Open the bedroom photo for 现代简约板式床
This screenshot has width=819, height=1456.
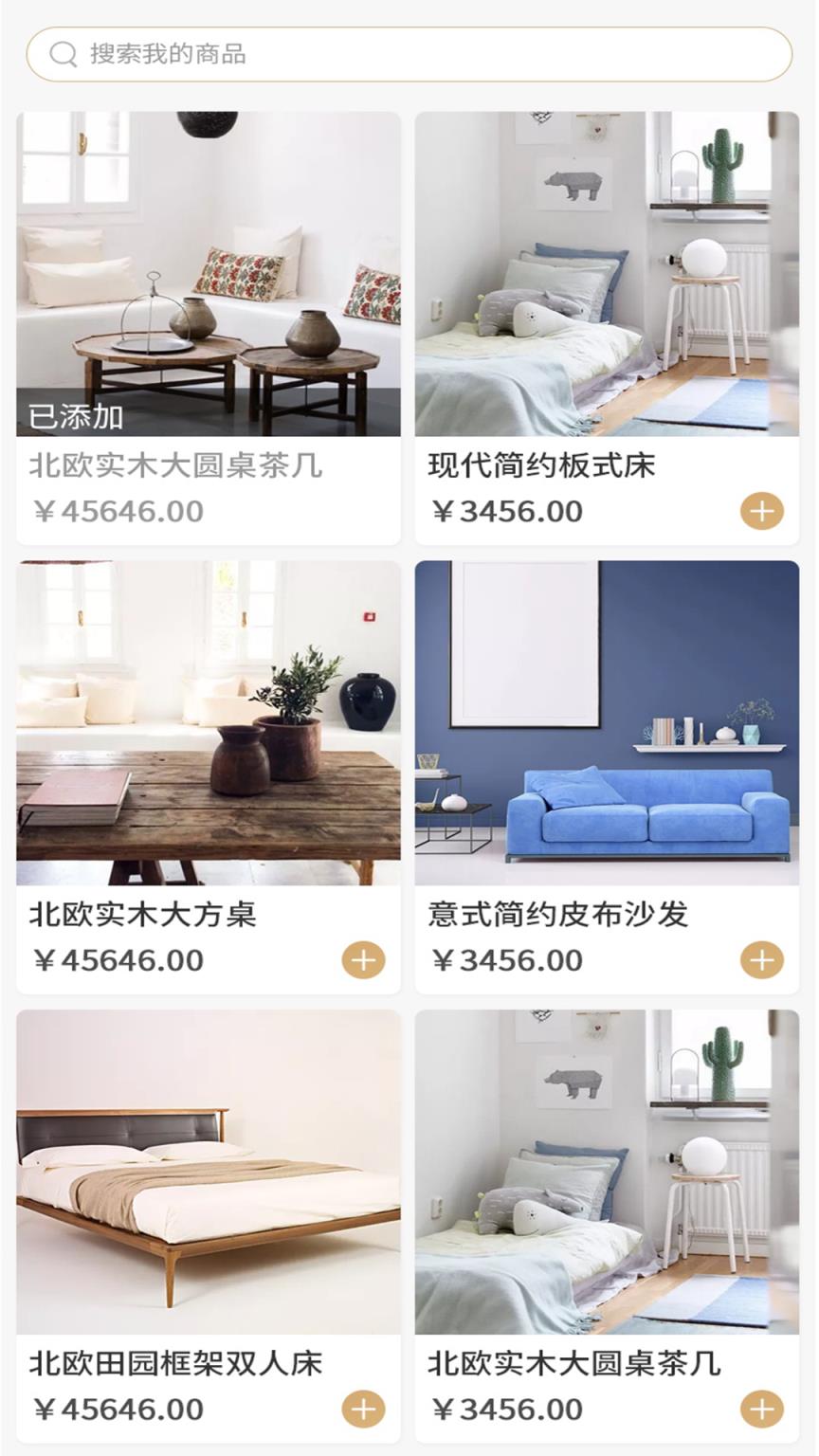607,275
